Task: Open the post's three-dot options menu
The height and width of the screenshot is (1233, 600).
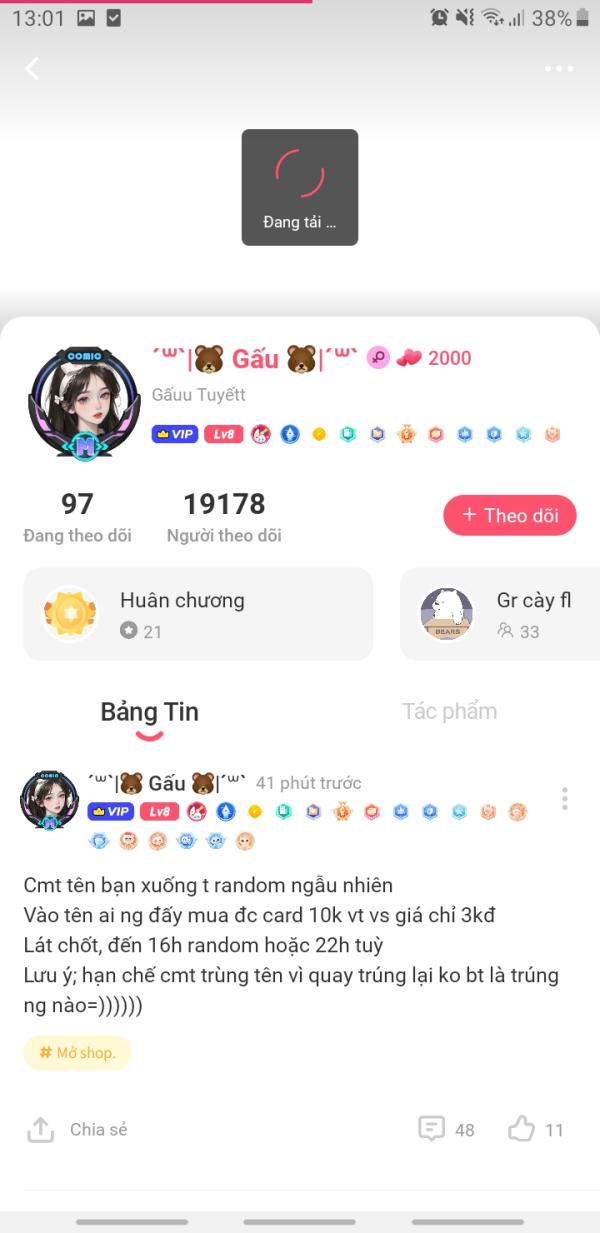Action: pos(565,798)
